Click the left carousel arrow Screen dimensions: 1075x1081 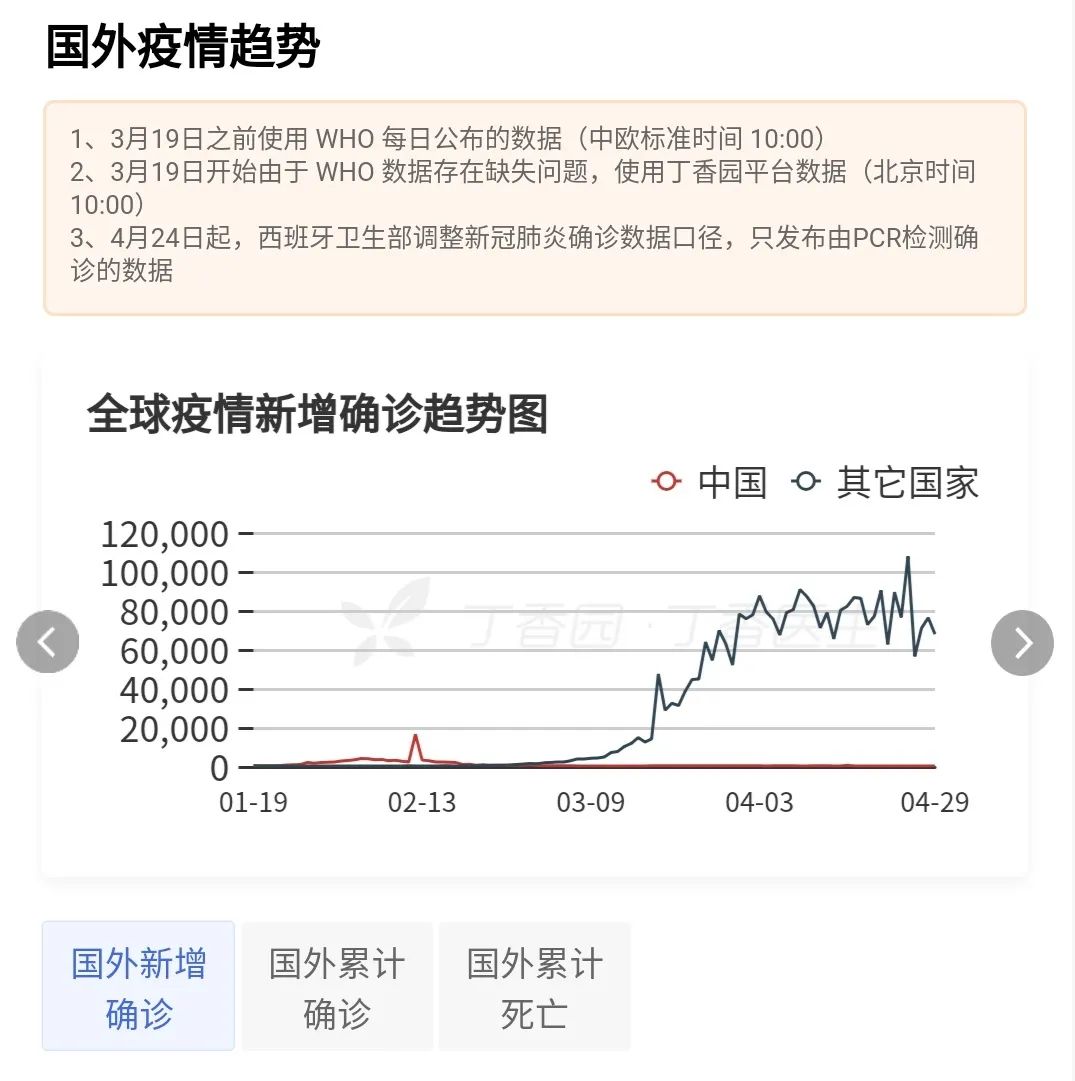pyautogui.click(x=47, y=641)
